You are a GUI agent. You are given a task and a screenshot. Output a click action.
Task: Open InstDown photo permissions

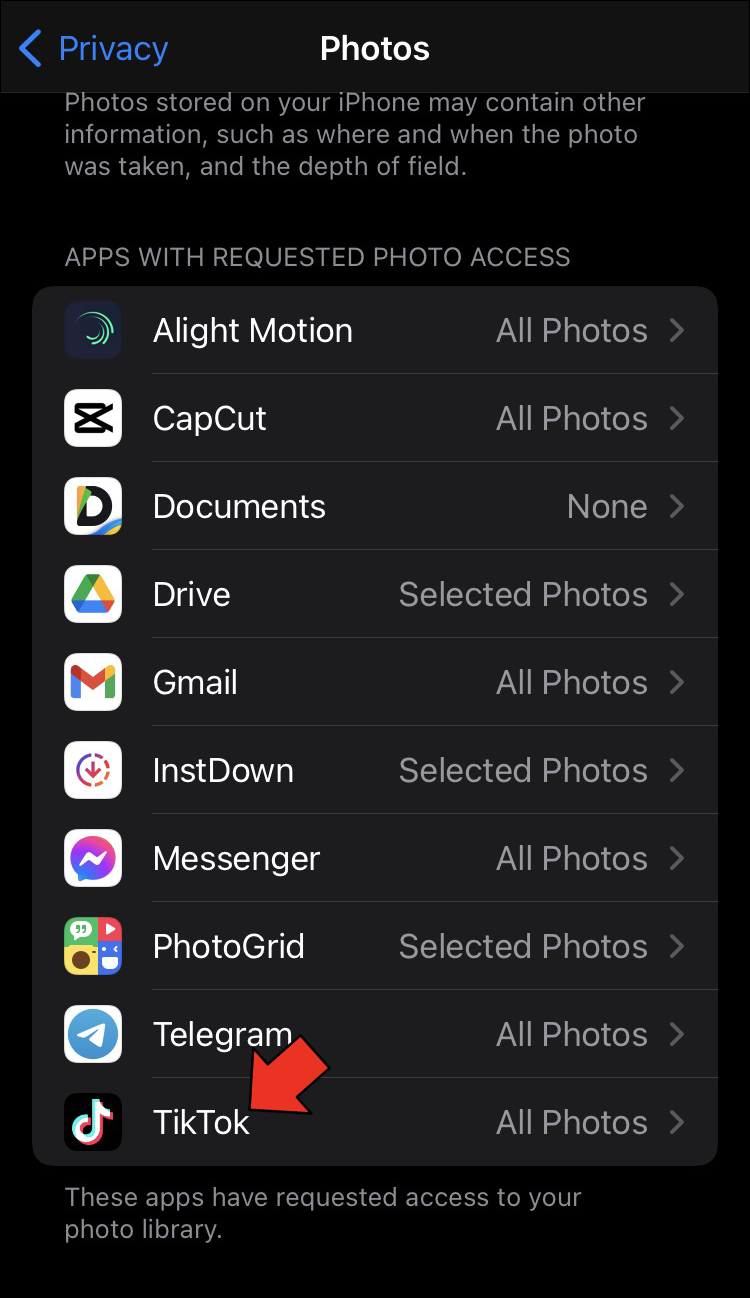[x=375, y=770]
